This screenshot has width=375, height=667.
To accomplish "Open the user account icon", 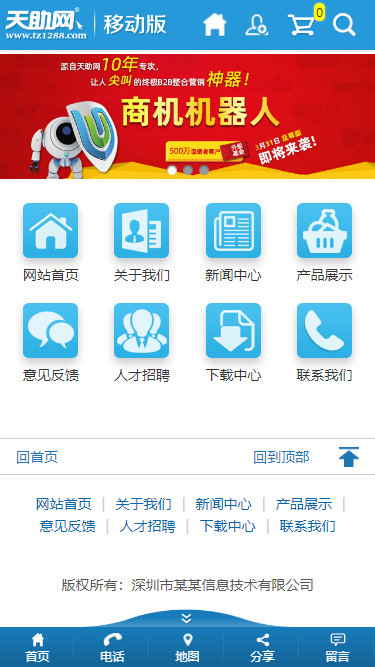I will (257, 25).
